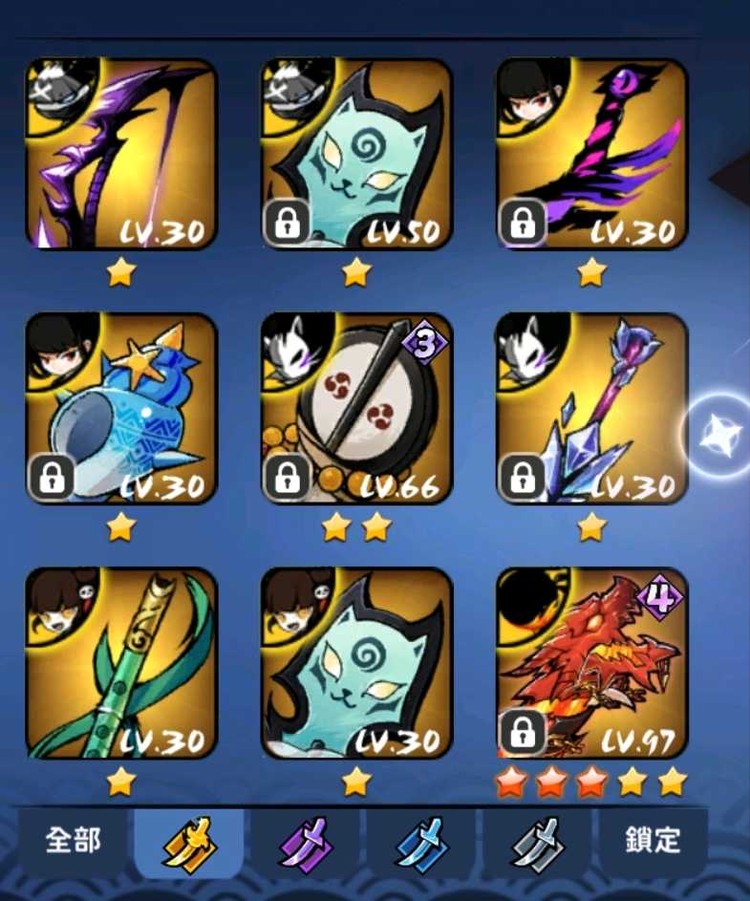This screenshot has height=901, width=750.
Task: Open the locked cat mask item LV.50
Action: tap(357, 153)
